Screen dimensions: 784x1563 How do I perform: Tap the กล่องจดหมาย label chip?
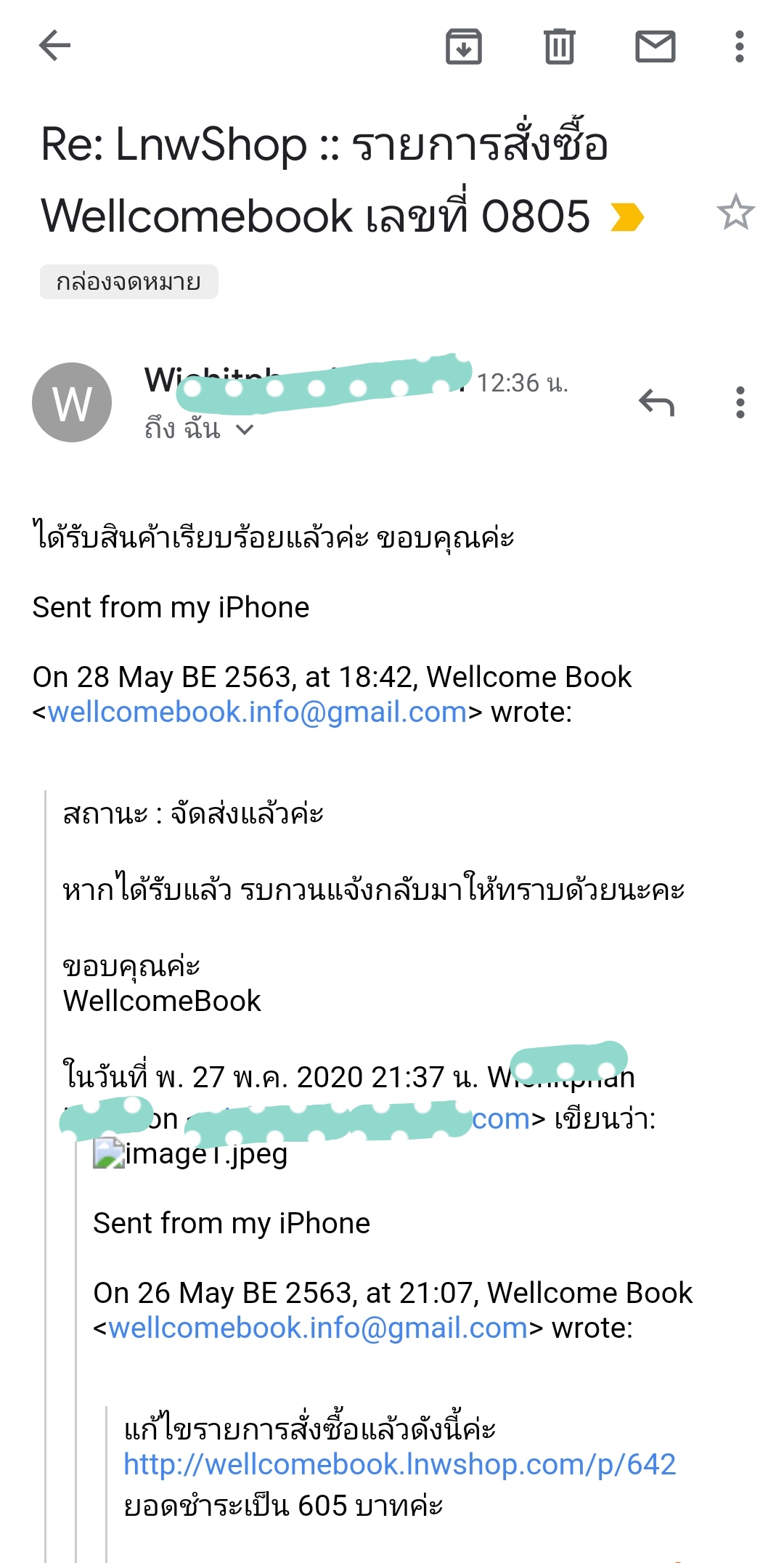click(128, 282)
